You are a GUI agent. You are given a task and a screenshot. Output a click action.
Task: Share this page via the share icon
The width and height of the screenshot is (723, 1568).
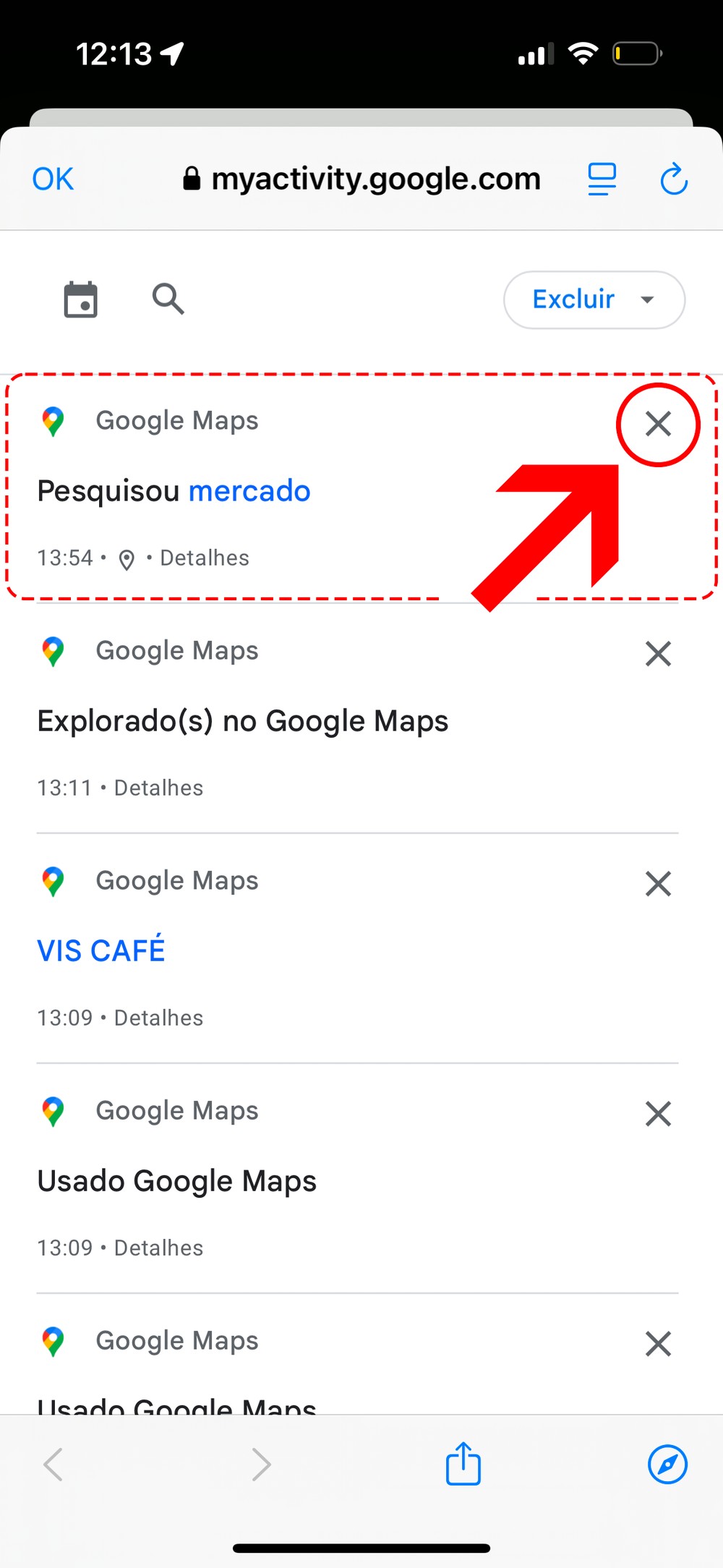coord(463,1464)
